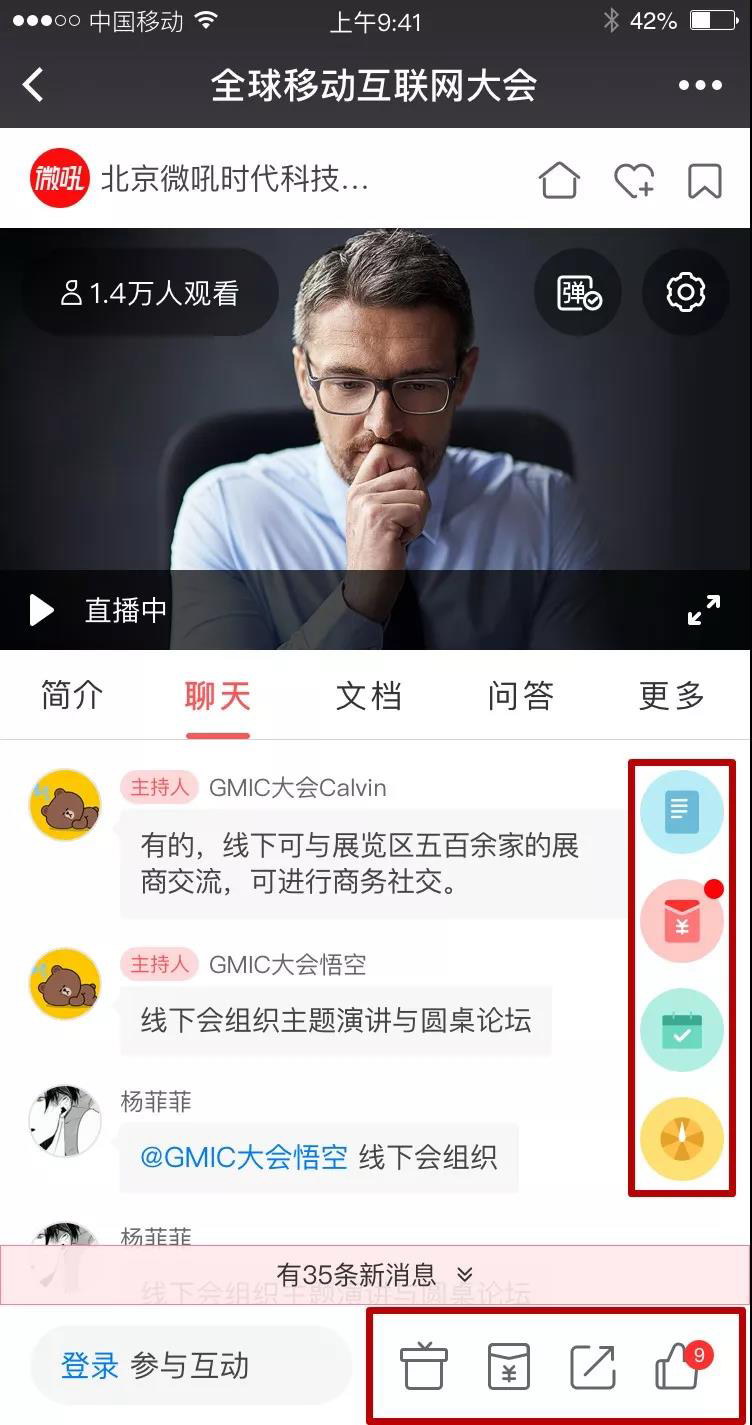This screenshot has height=1425, width=752.
Task: Tap 登录 to join the interaction
Action: pyautogui.click(x=90, y=1366)
